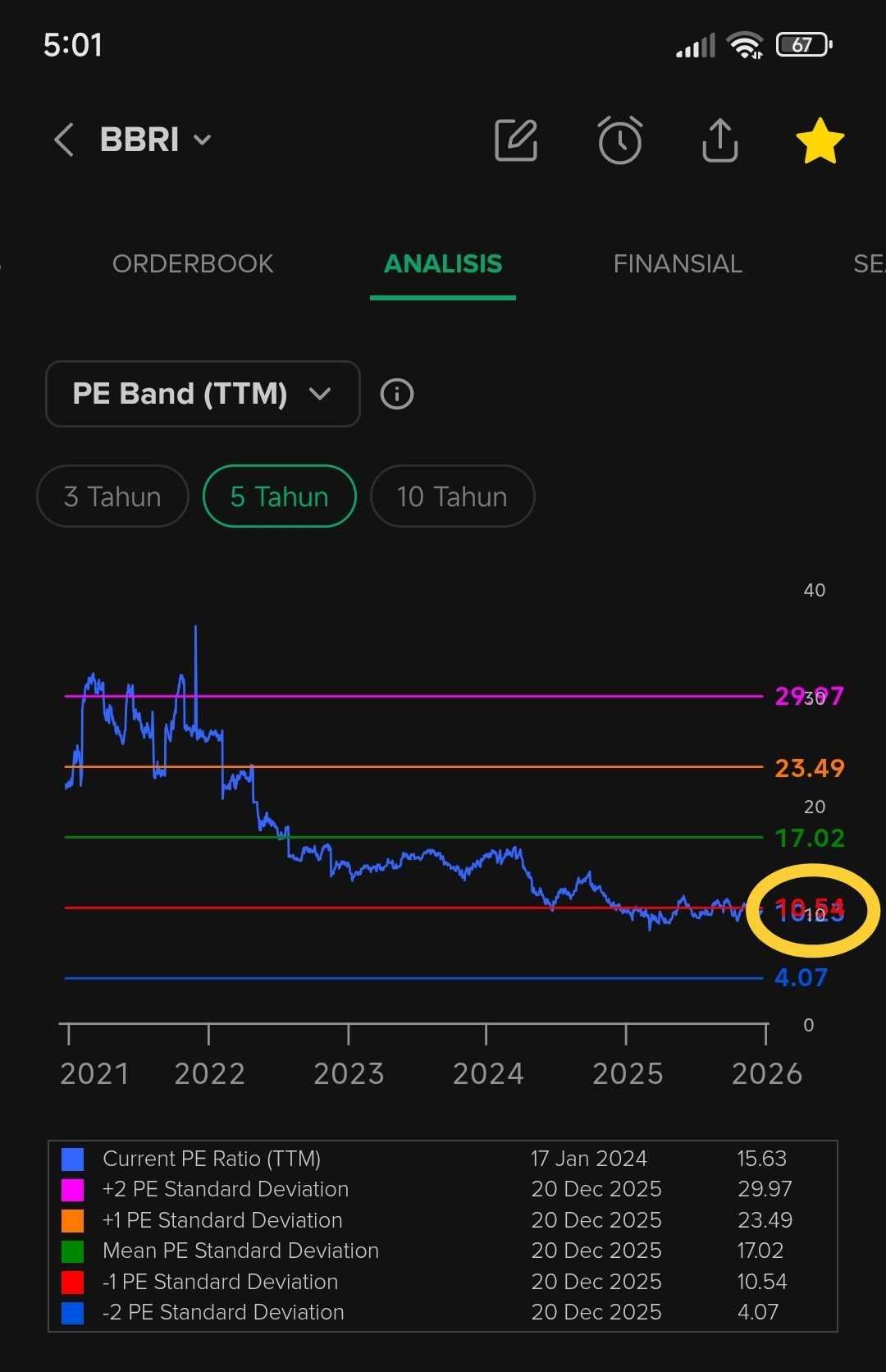This screenshot has height=1372, width=886.
Task: Switch to the Orderbook tab
Action: tap(193, 263)
